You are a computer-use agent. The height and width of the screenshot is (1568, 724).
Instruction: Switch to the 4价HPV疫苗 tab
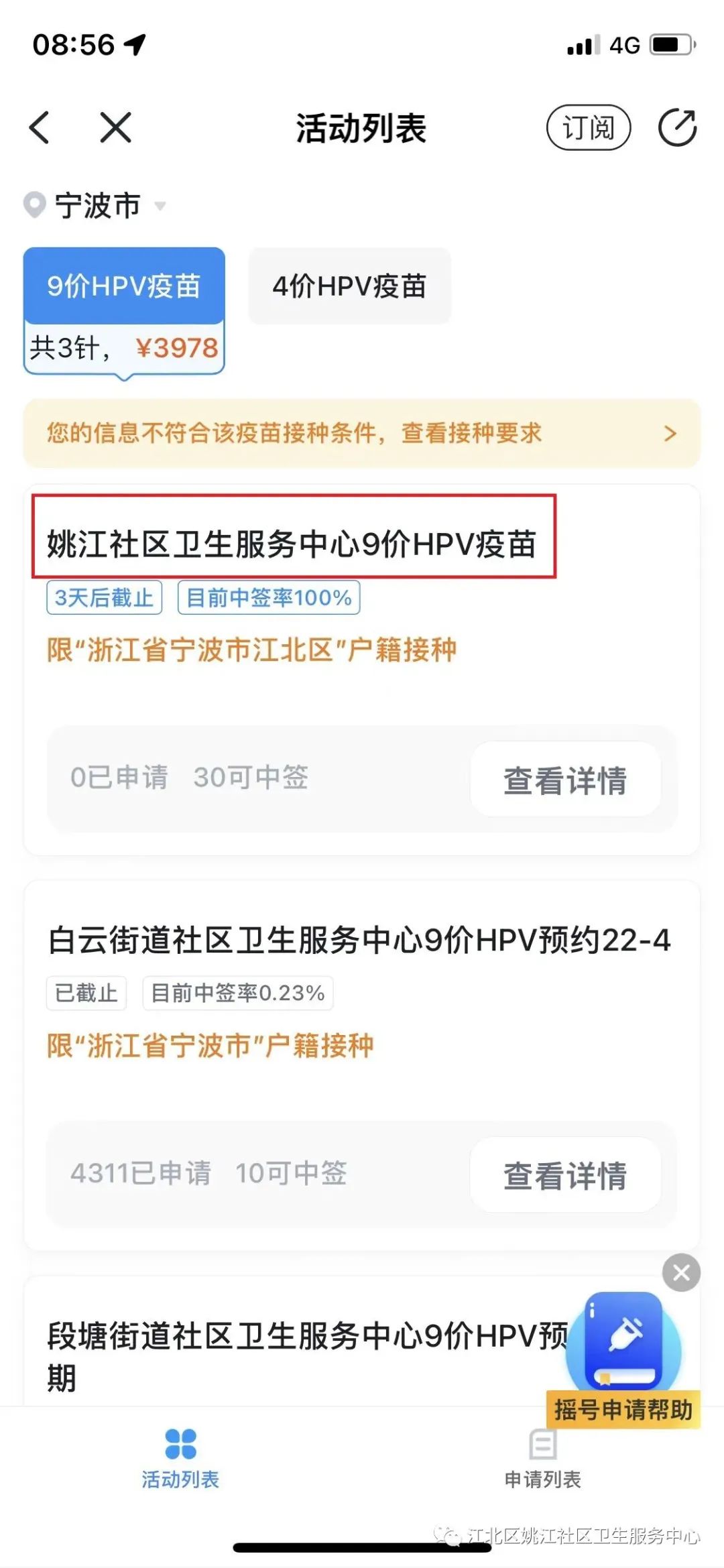349,286
